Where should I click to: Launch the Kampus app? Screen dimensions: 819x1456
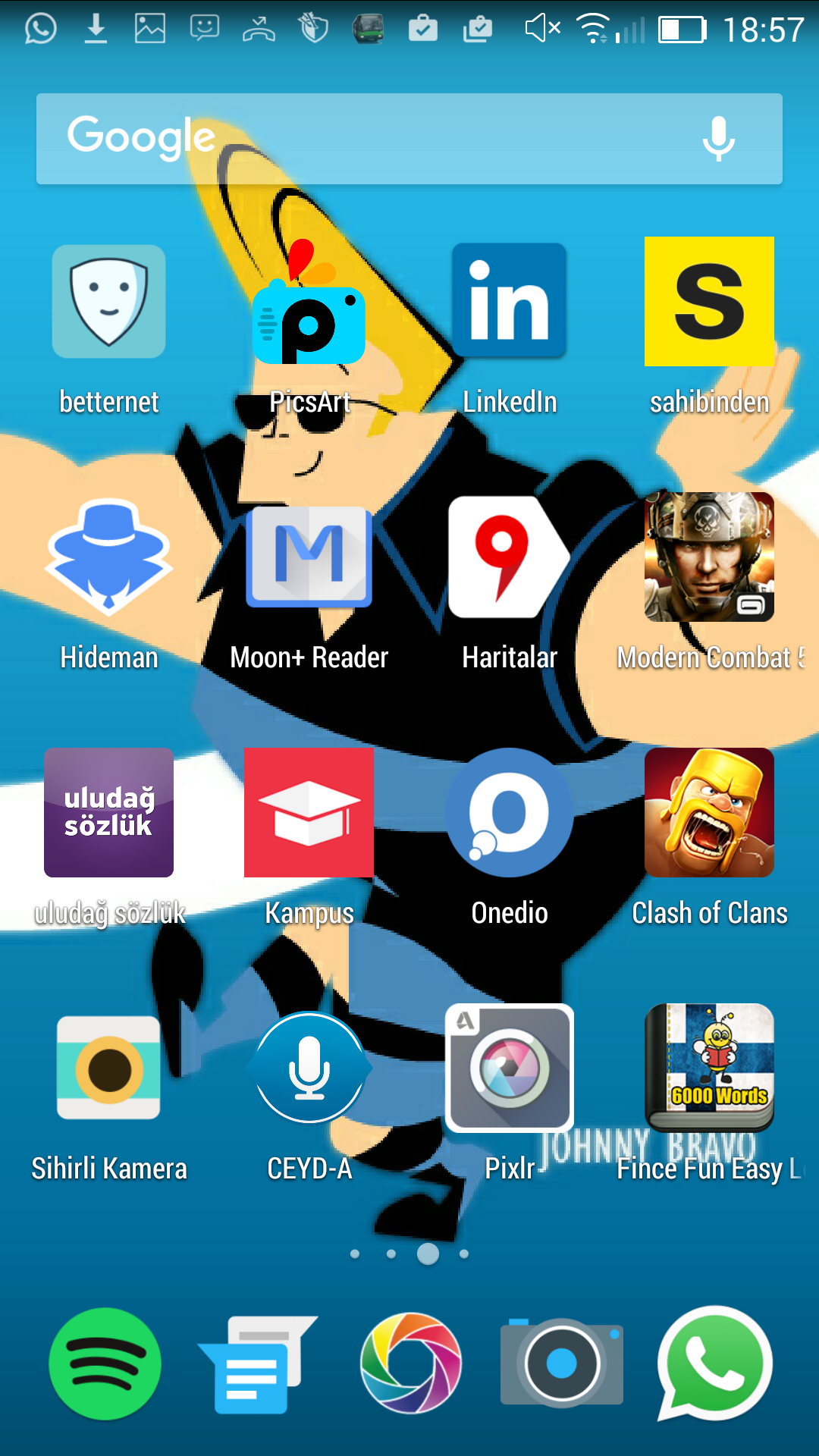(x=309, y=812)
